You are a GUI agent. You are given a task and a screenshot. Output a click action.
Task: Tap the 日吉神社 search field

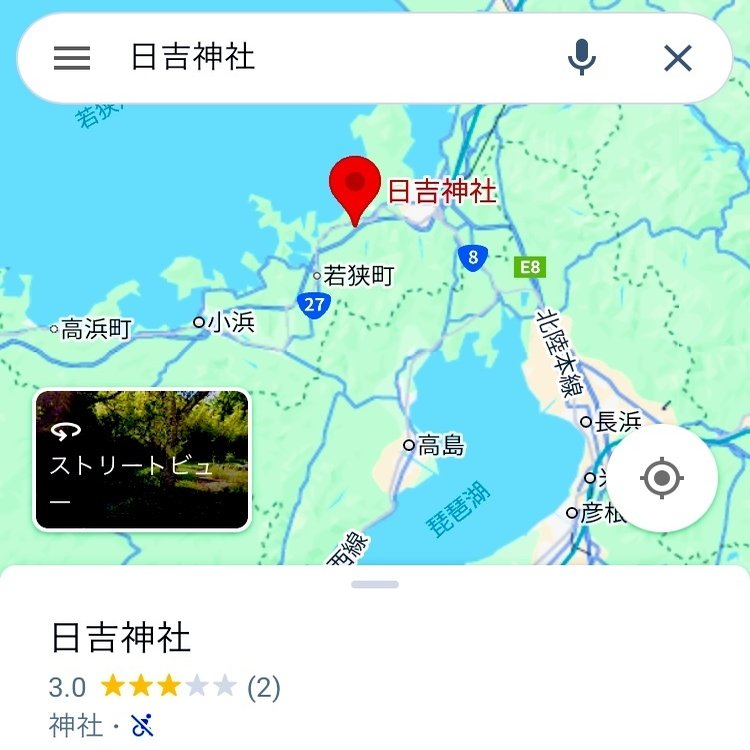pos(330,58)
